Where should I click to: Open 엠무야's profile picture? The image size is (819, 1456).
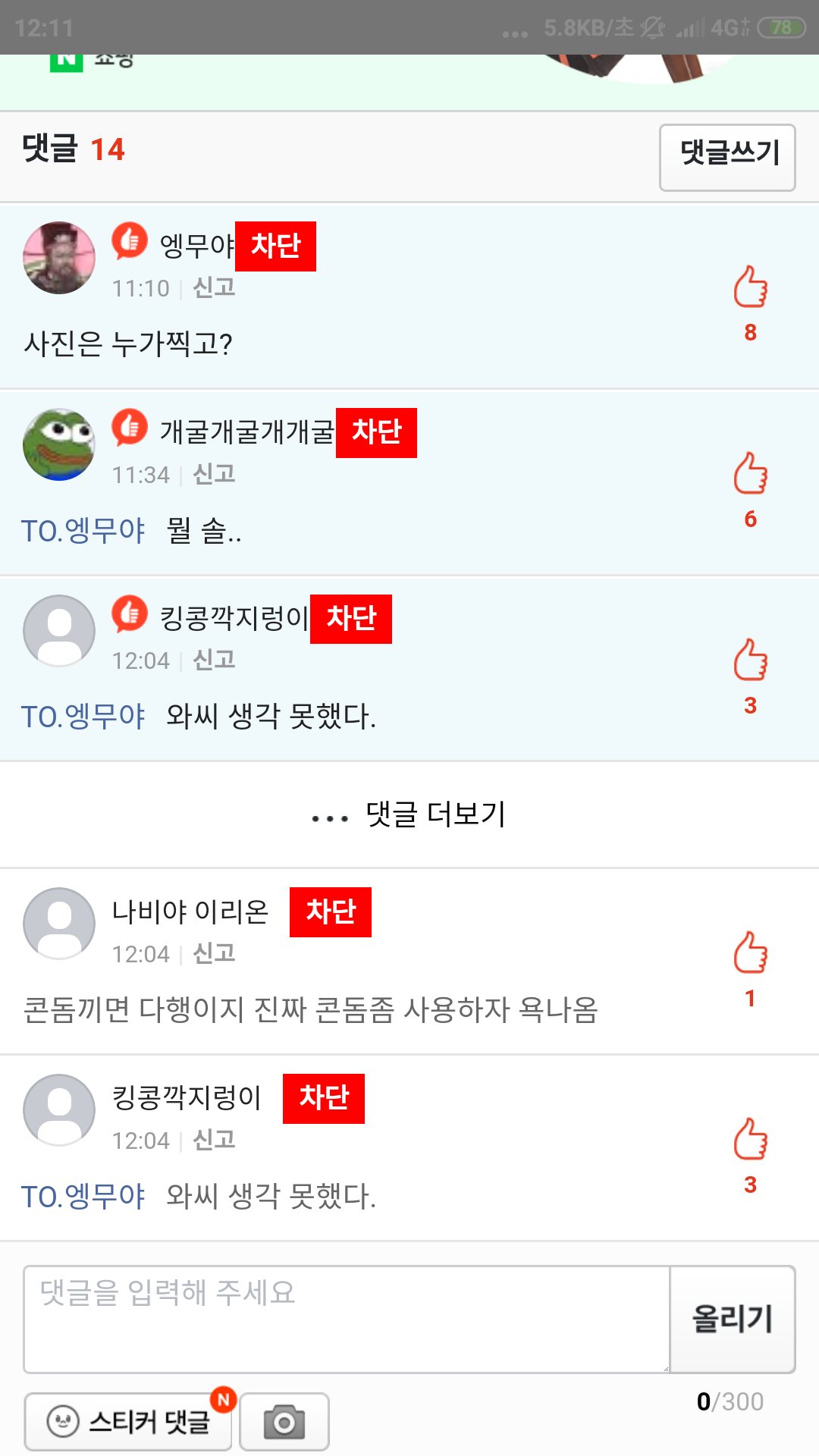59,258
